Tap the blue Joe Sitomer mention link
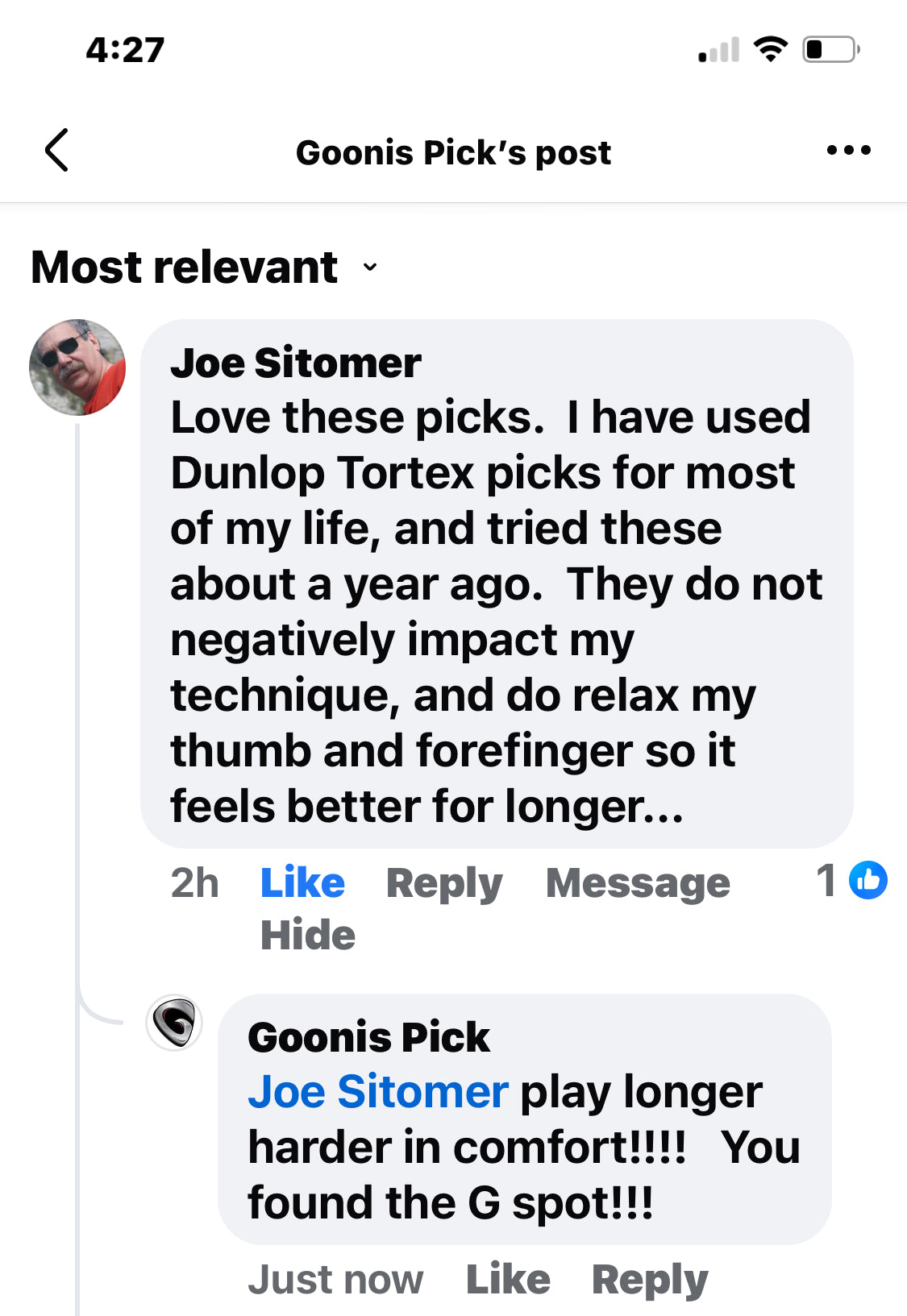907x1316 pixels. point(377,1092)
